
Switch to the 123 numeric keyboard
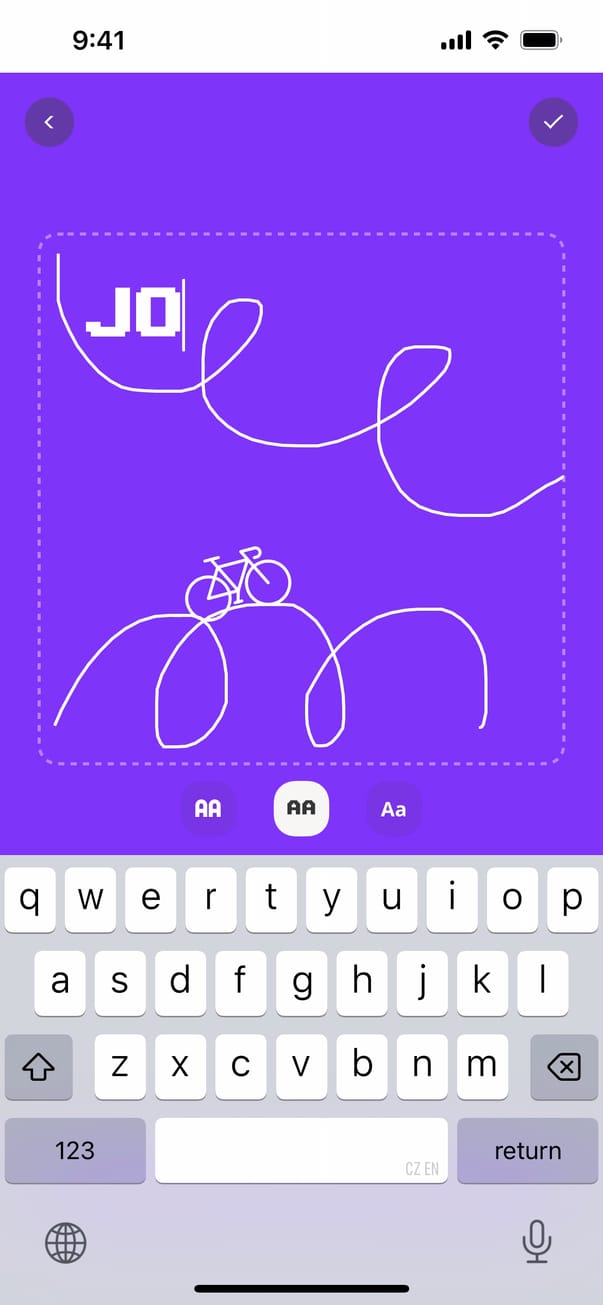coord(75,1150)
